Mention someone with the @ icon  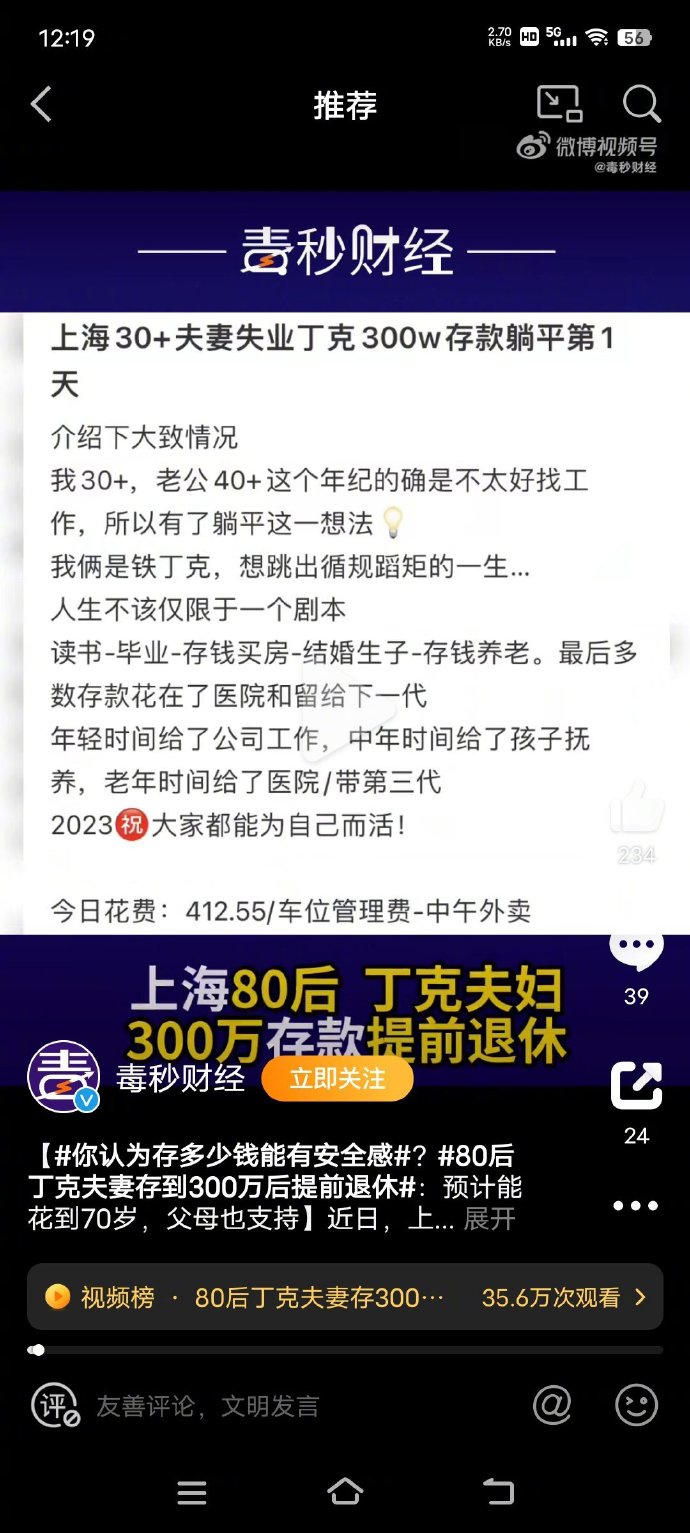[x=552, y=1405]
